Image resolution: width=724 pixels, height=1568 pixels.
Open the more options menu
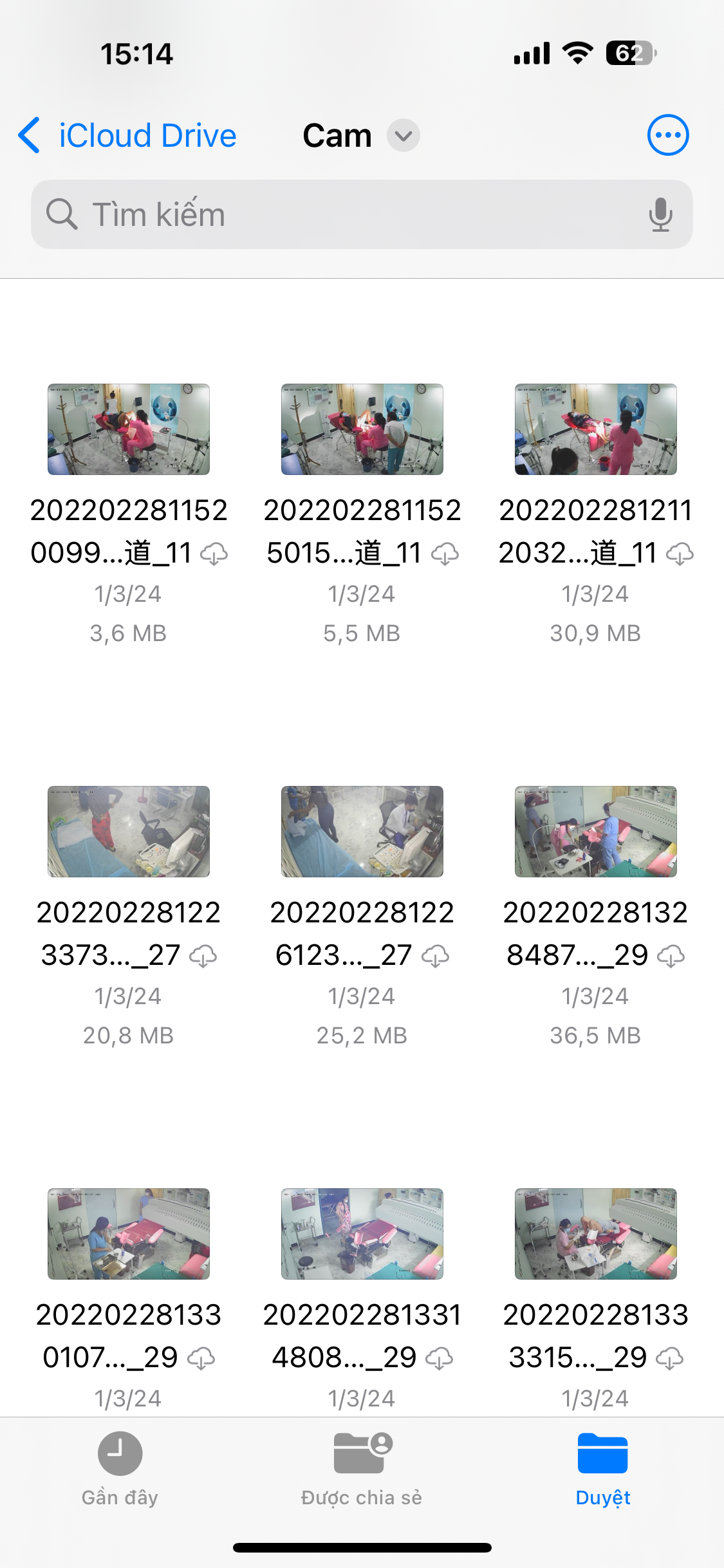point(667,136)
